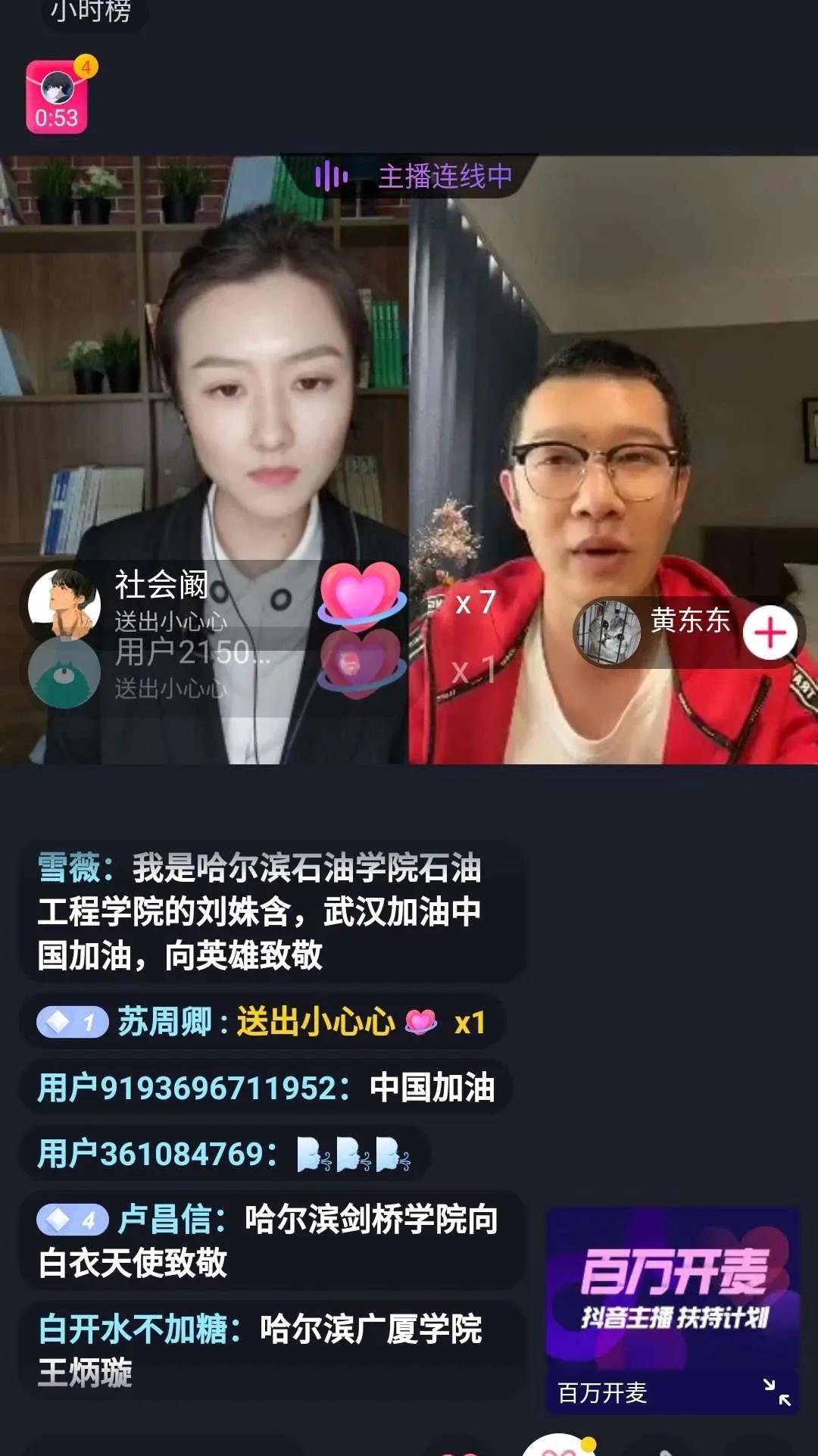818x1456 pixels.
Task: Open 苏周卿's gift message
Action: click(x=262, y=1022)
